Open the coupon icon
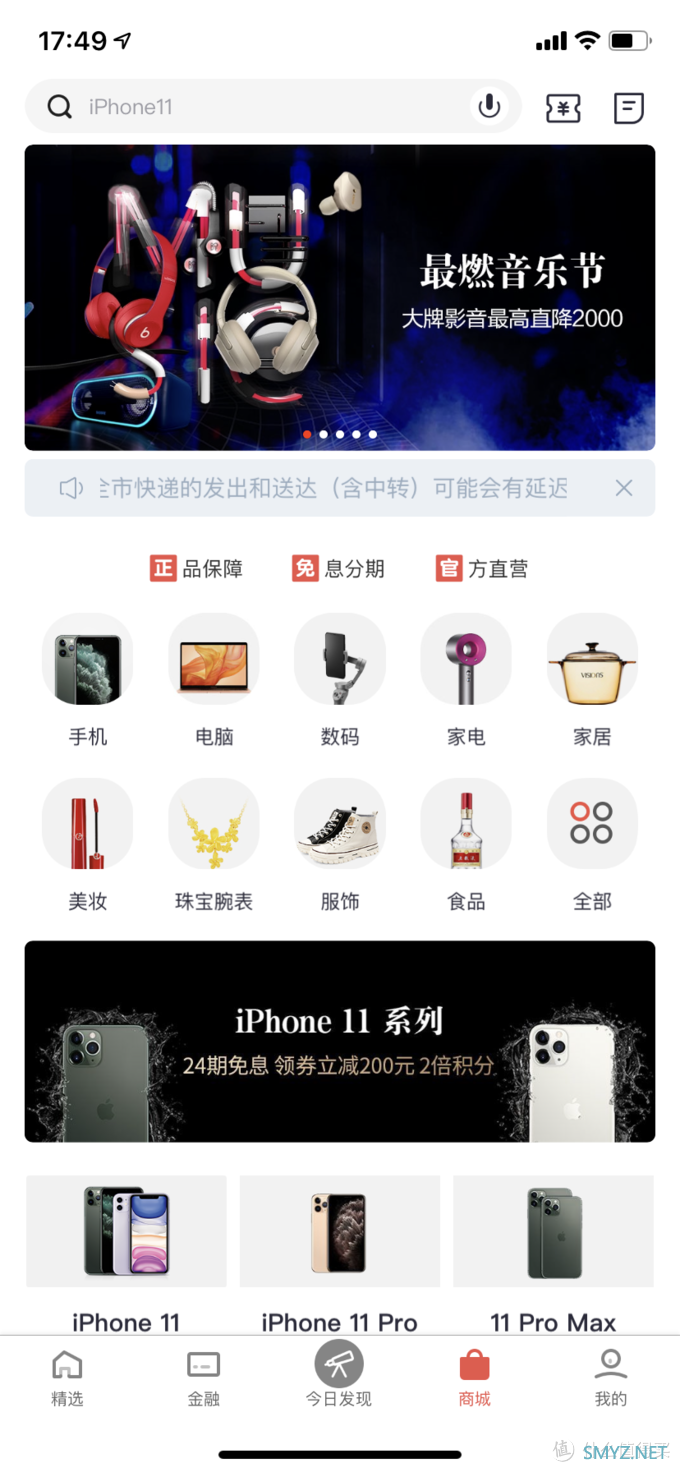Screen dimensions: 680x1472 [x=563, y=108]
